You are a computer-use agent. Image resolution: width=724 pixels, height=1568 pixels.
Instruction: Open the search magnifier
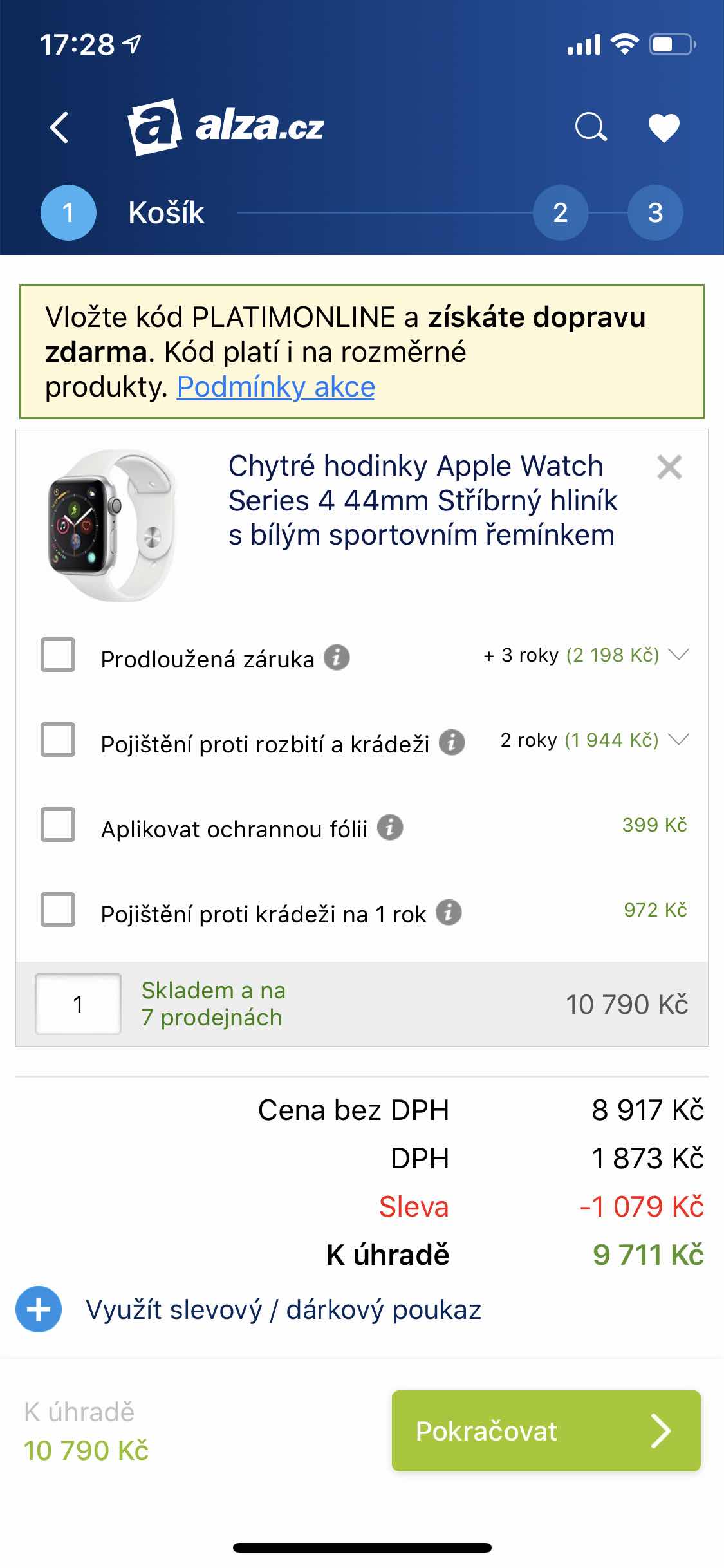591,127
